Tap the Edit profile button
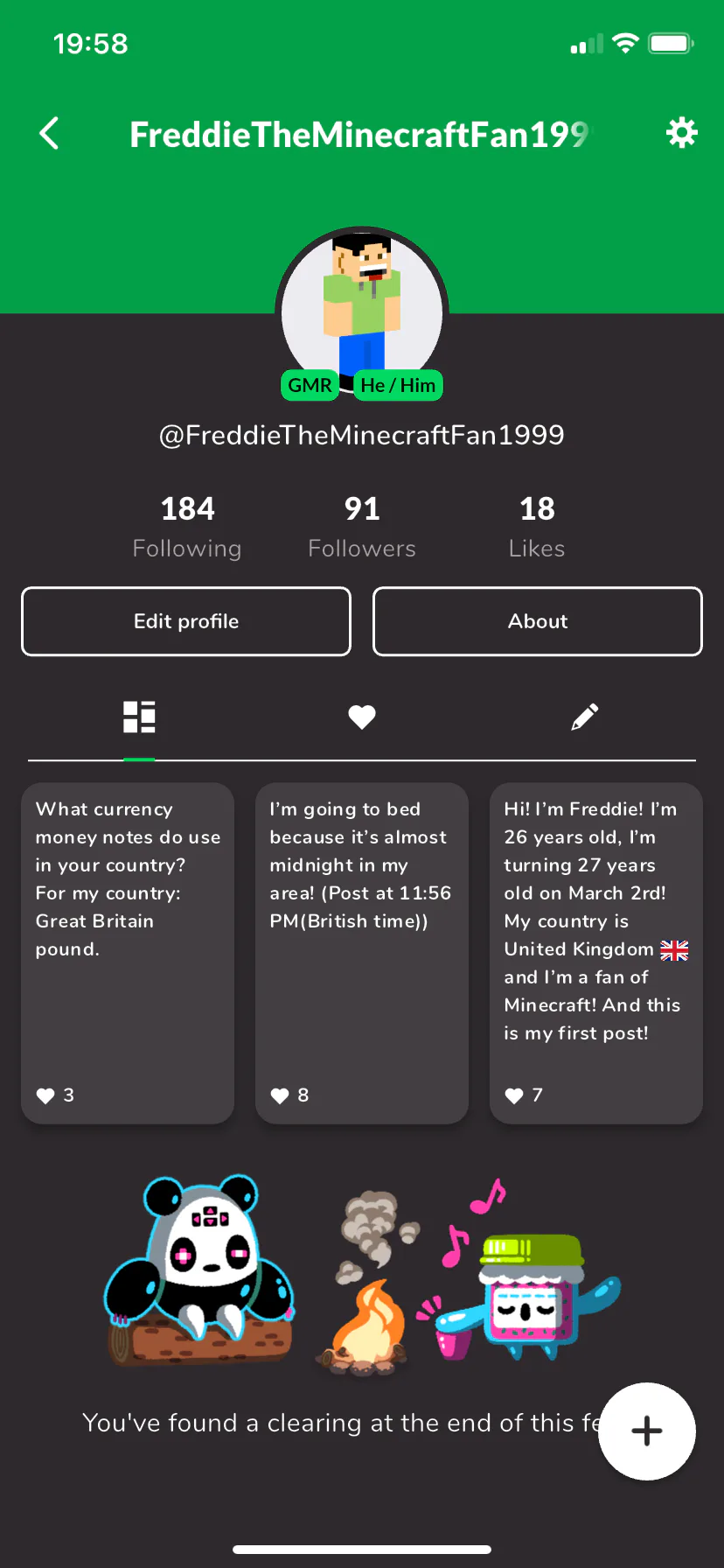This screenshot has width=724, height=1568. [186, 621]
